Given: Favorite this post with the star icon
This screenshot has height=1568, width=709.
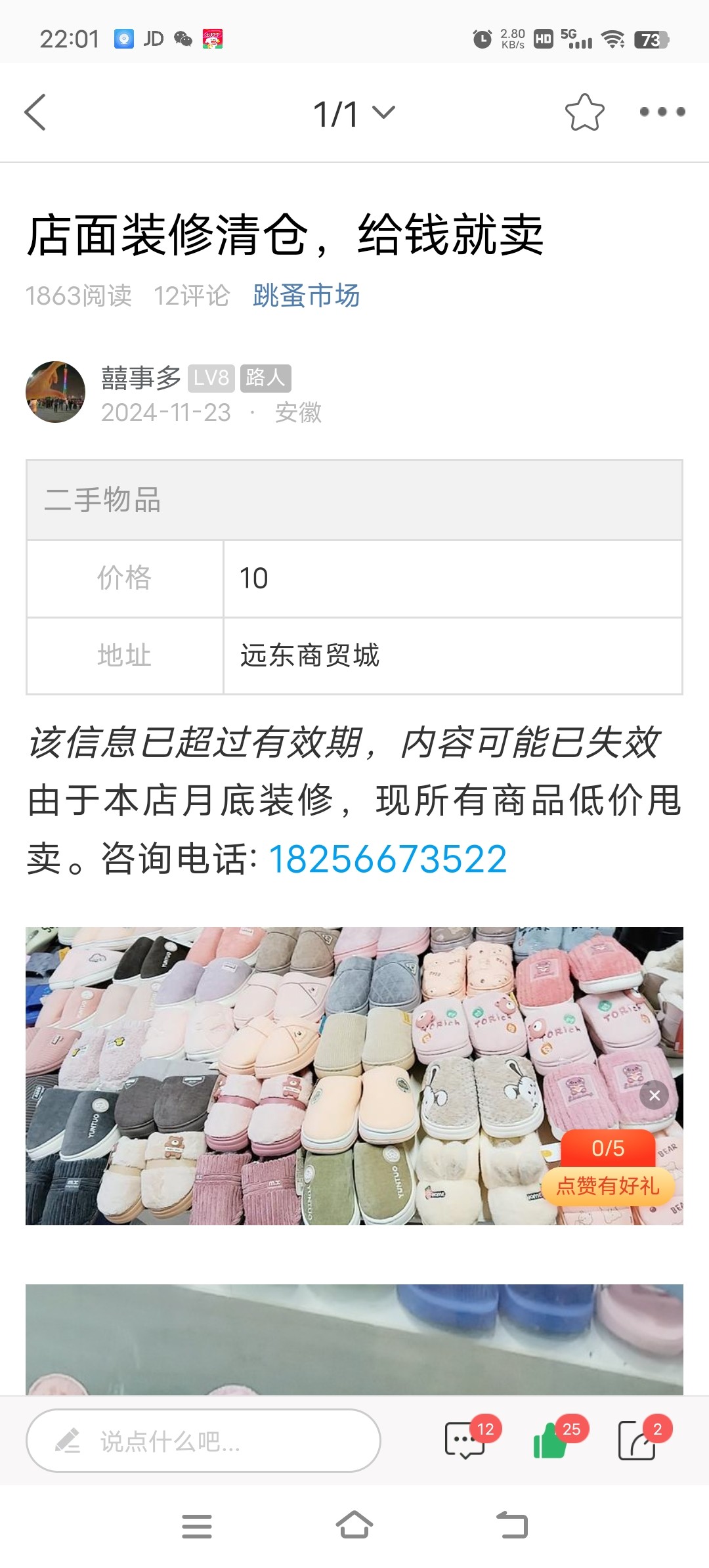Looking at the screenshot, I should (x=584, y=112).
